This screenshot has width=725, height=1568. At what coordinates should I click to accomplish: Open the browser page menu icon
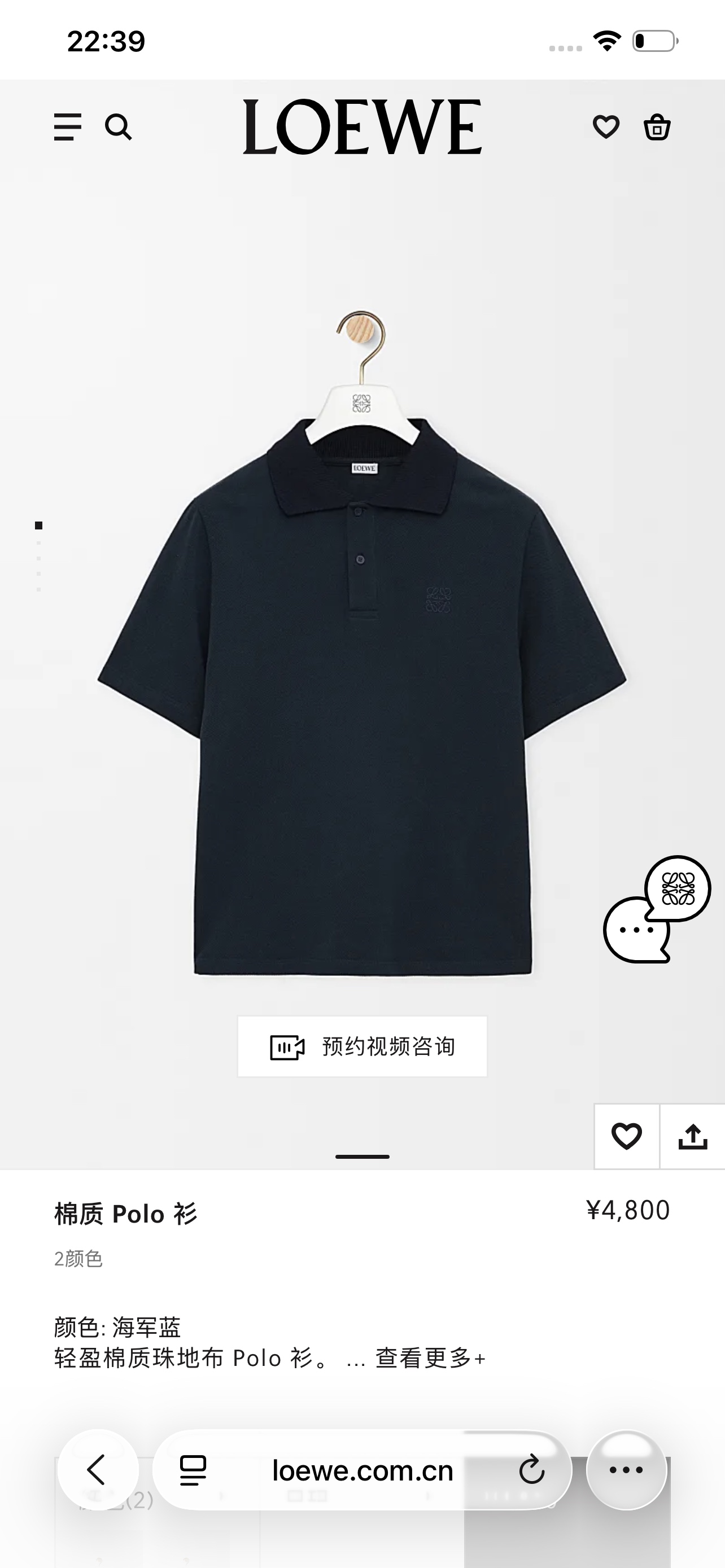(193, 1470)
